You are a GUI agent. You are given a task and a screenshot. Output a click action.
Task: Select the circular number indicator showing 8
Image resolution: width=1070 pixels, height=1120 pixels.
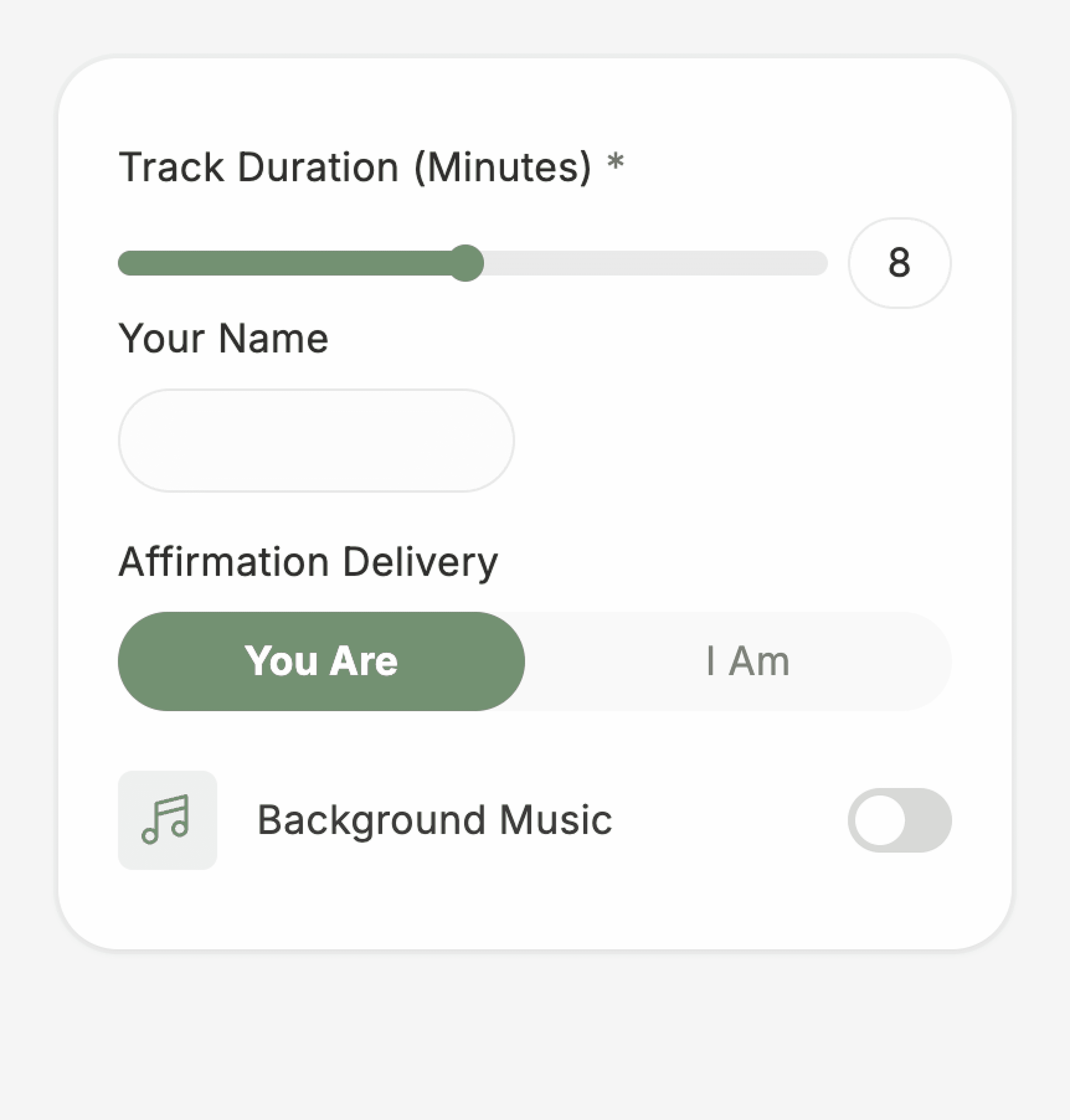(x=900, y=263)
